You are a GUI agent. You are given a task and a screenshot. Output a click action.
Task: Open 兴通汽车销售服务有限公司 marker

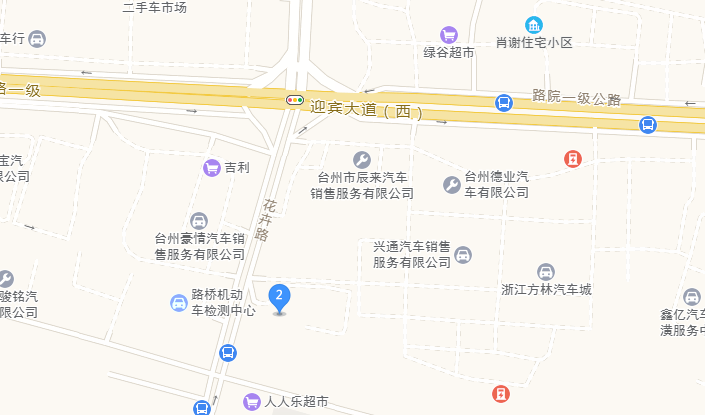(463, 255)
